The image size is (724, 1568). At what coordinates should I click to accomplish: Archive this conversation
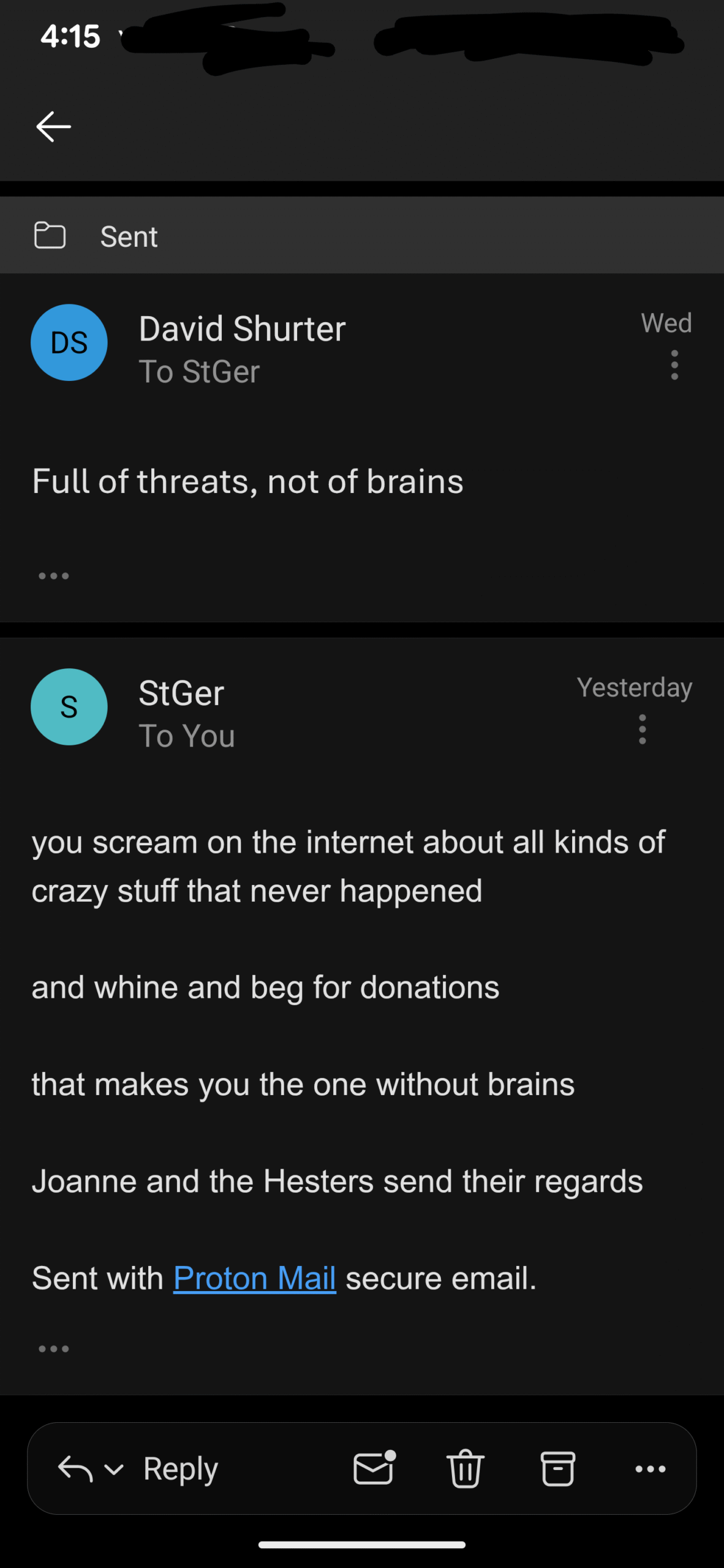(558, 1468)
